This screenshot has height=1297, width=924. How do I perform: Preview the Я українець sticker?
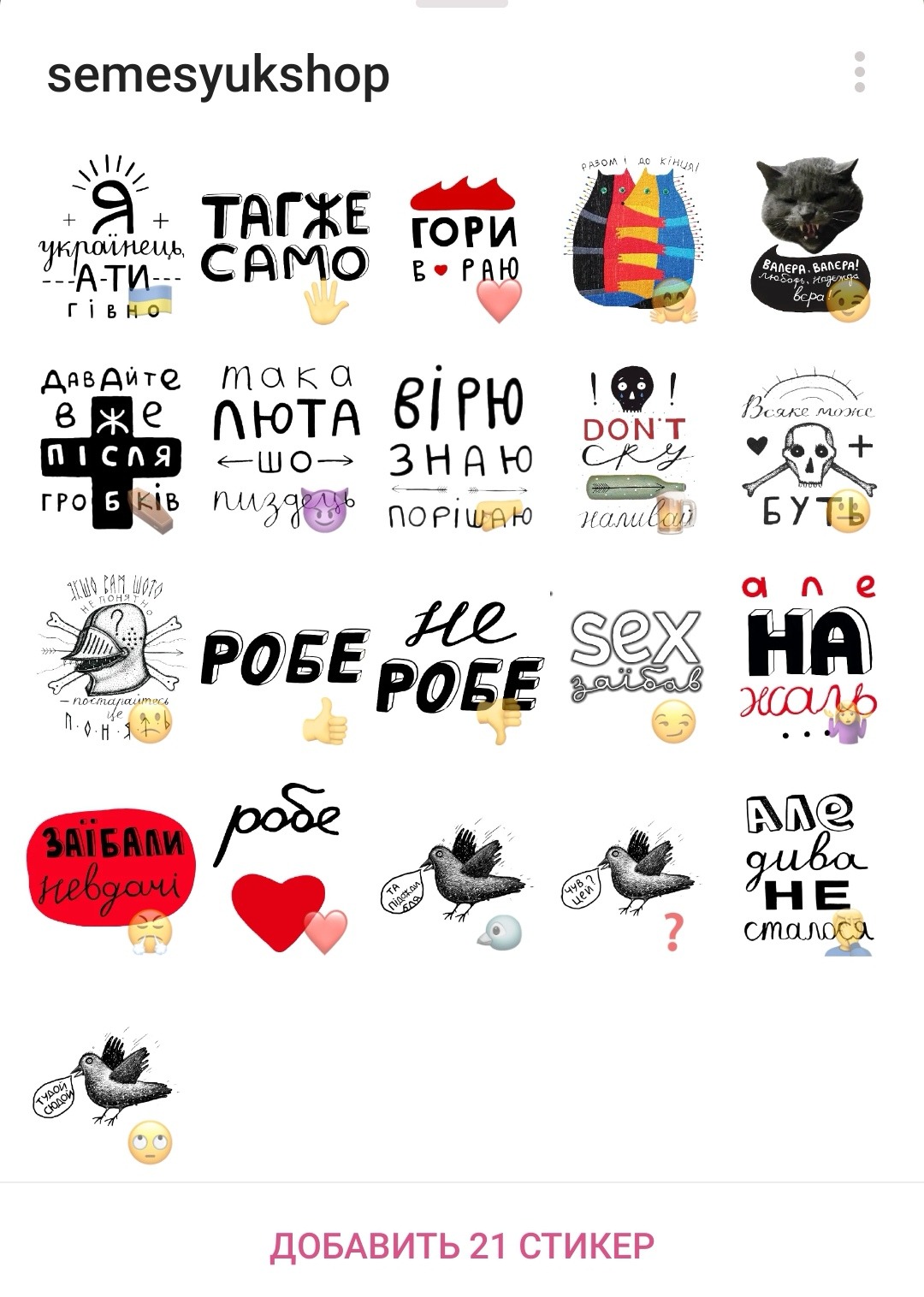point(111,240)
